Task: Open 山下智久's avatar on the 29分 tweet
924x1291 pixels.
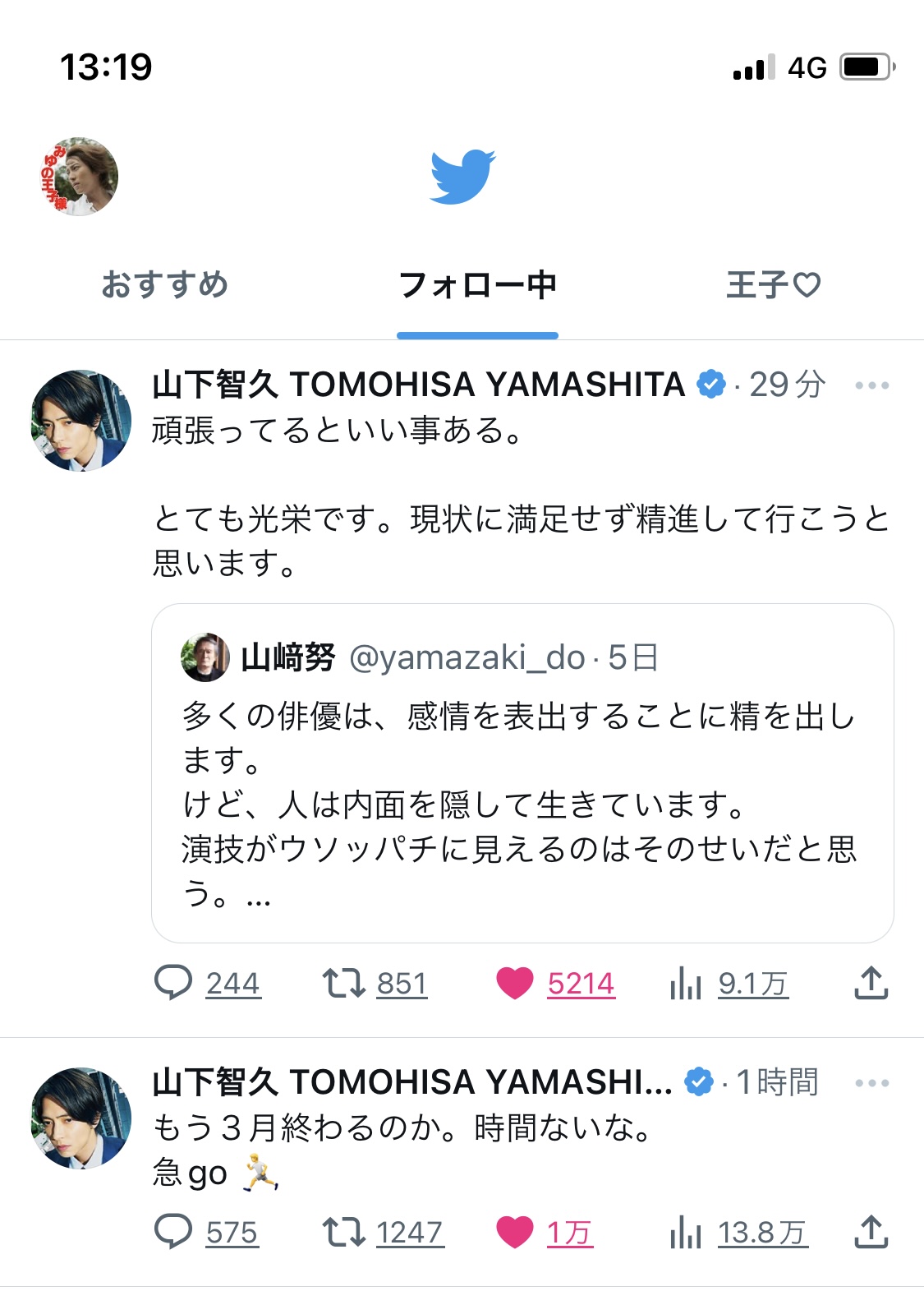Action: click(80, 420)
